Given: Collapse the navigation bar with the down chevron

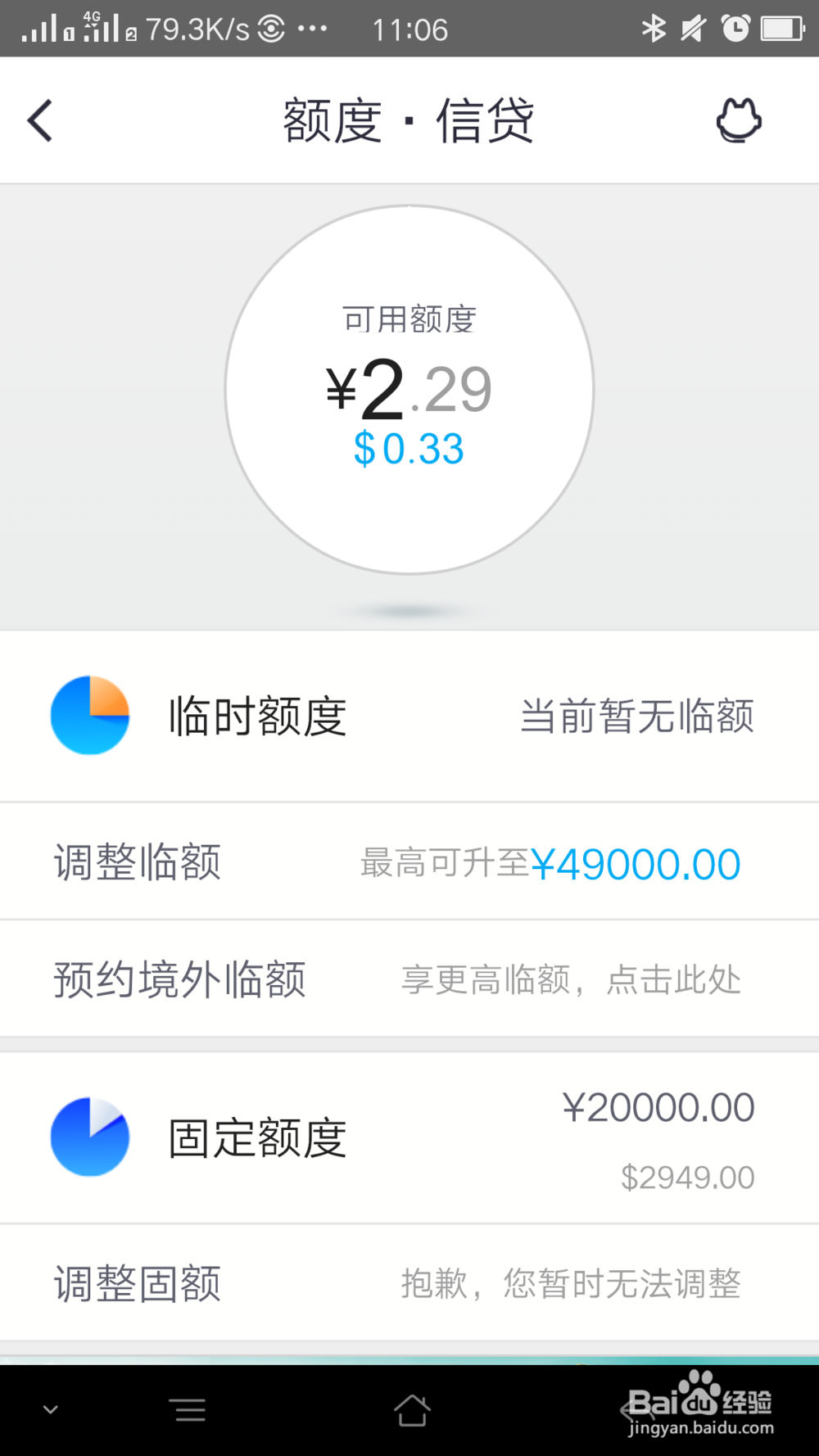Looking at the screenshot, I should [x=51, y=1409].
